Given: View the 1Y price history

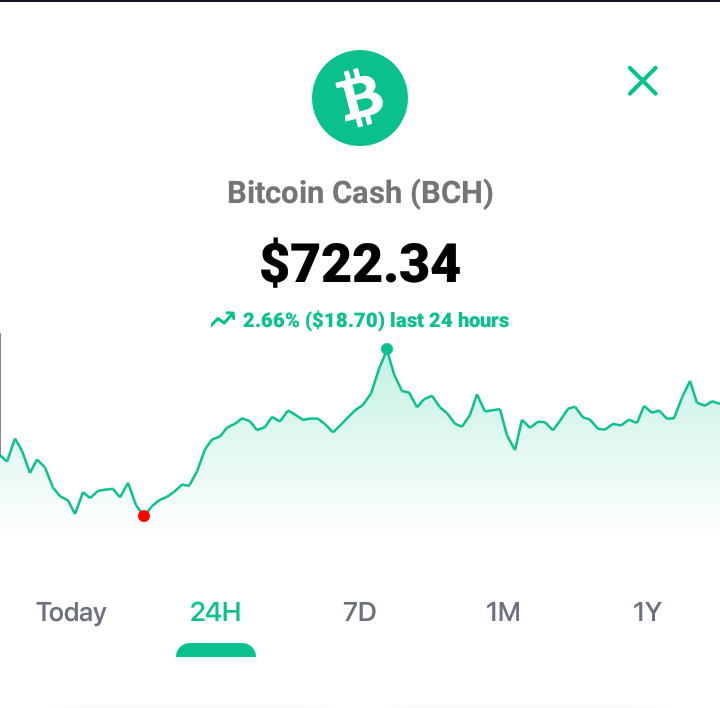Looking at the screenshot, I should (x=647, y=612).
